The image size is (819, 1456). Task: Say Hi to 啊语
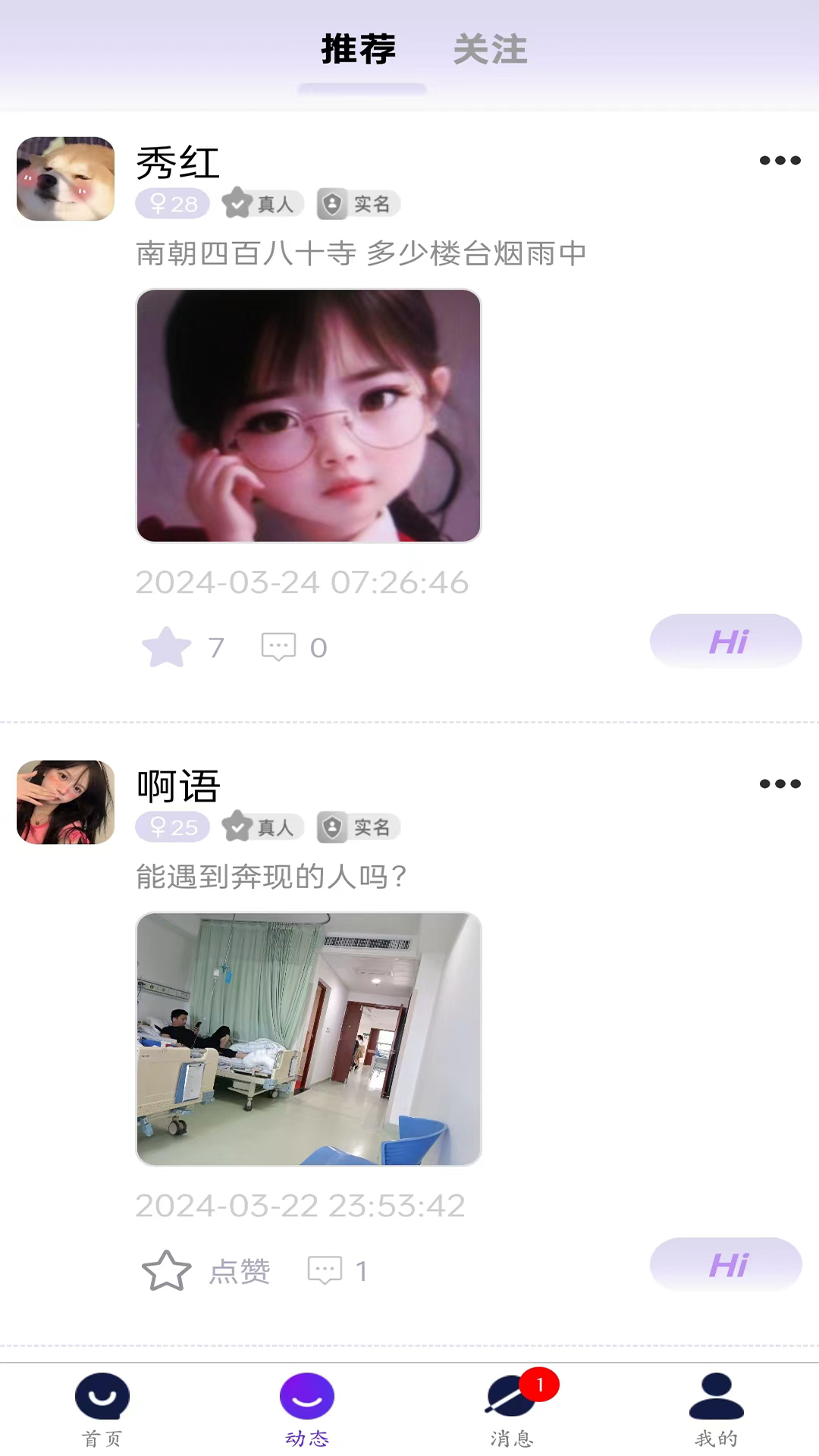click(726, 1265)
